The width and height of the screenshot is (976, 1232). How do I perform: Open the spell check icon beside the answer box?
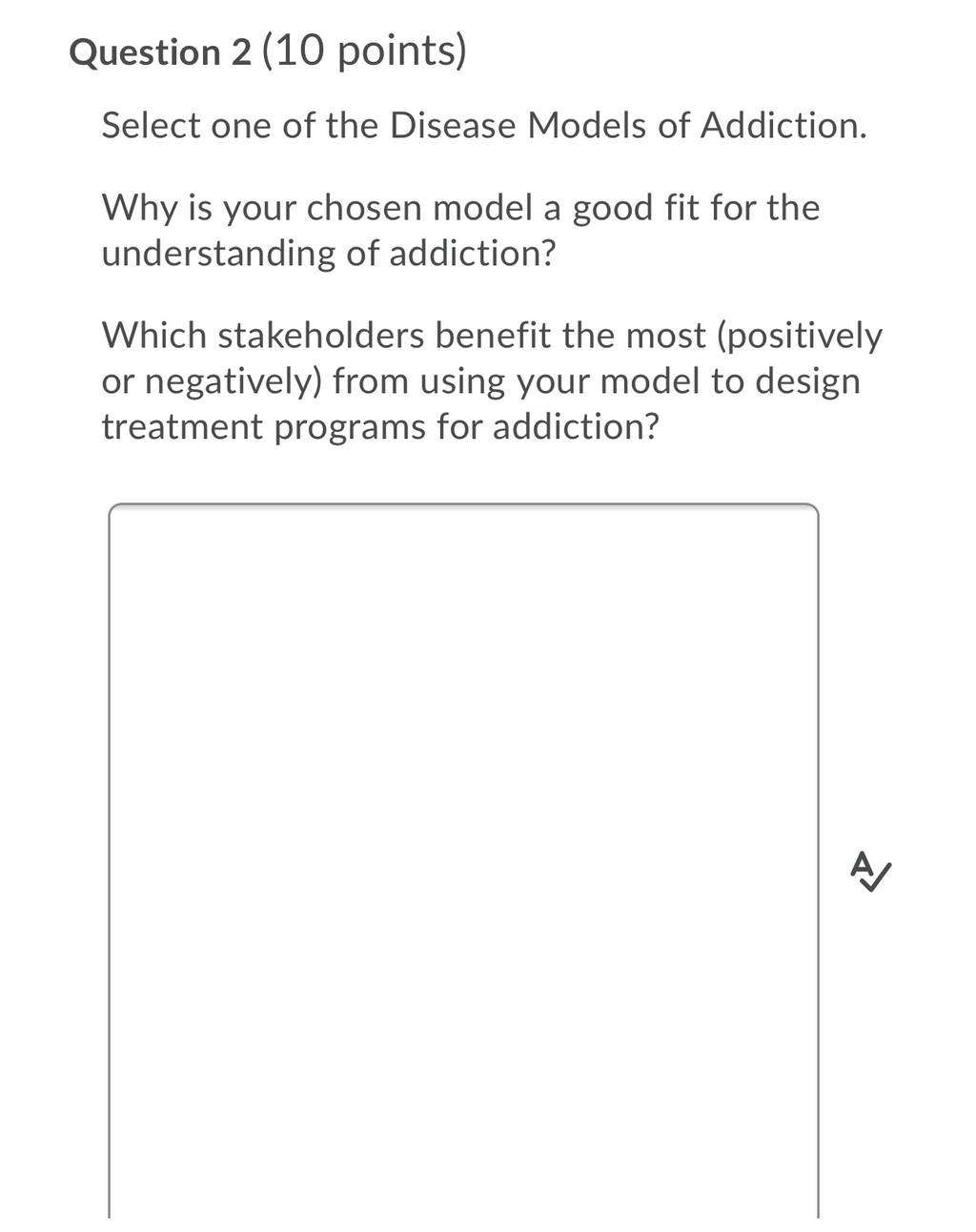(869, 872)
